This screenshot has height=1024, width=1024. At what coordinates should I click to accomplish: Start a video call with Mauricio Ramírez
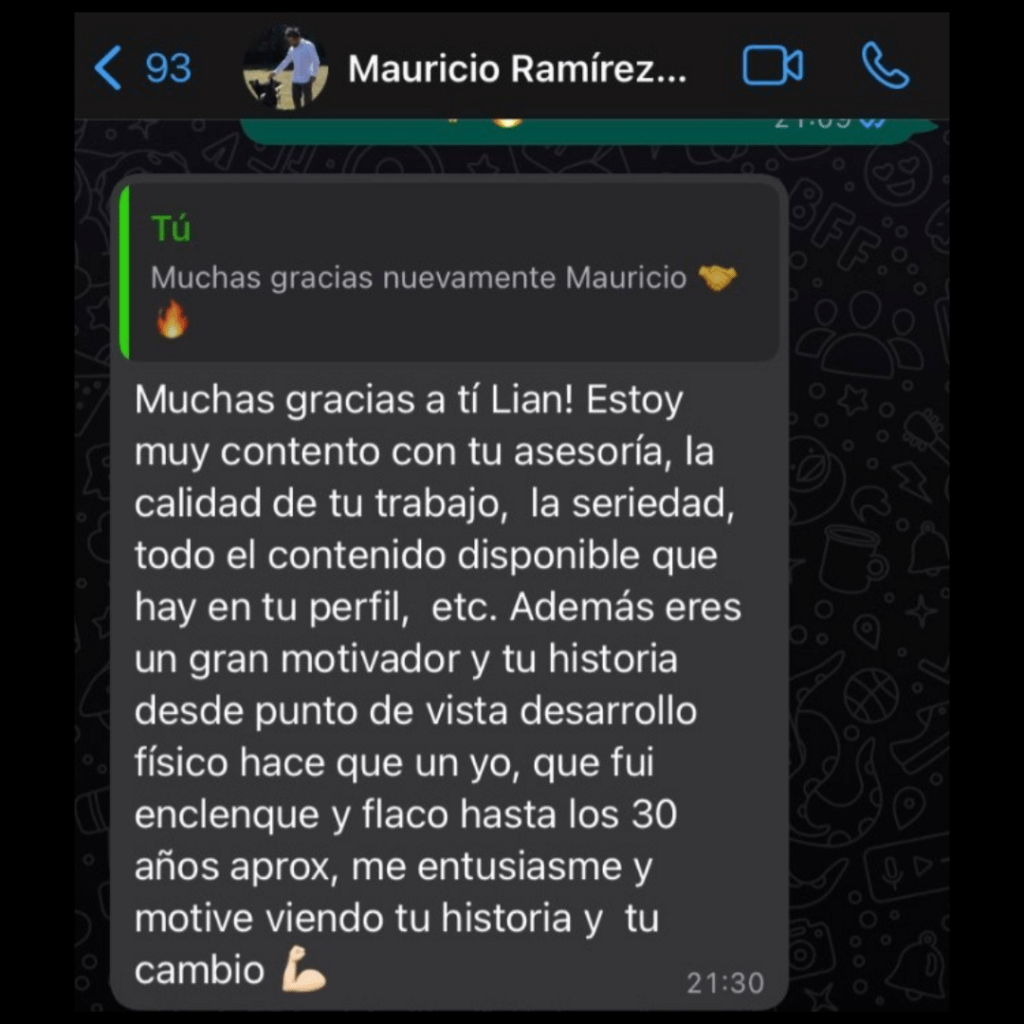772,67
